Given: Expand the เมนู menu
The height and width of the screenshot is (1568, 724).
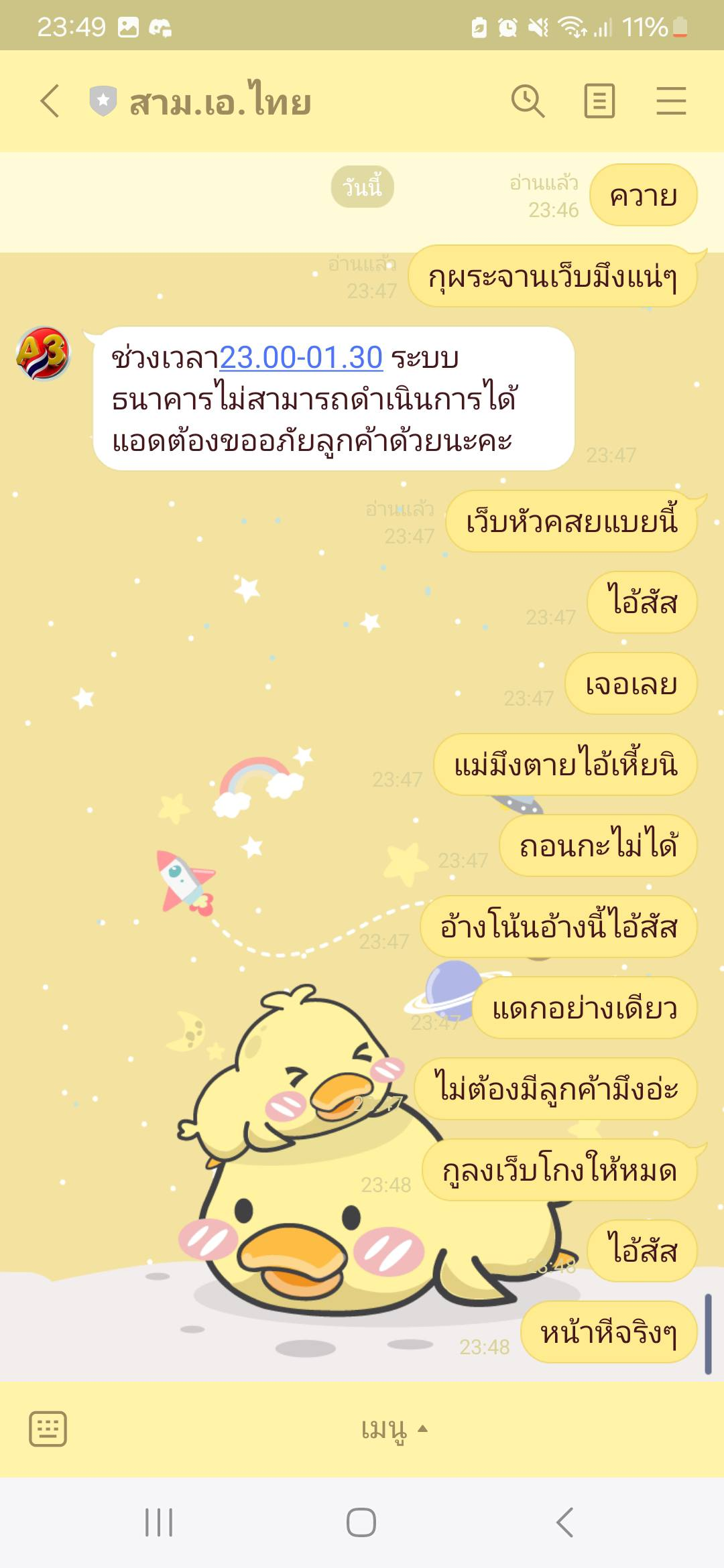Looking at the screenshot, I should 393,1429.
